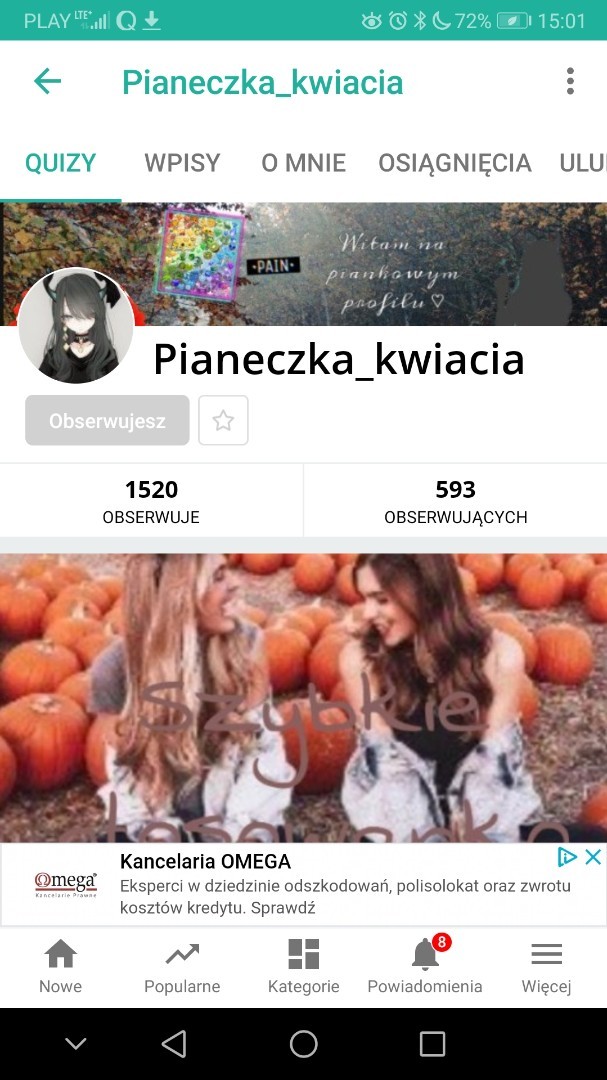Tap the Obserwujesz button
This screenshot has width=607, height=1080.
pos(107,420)
